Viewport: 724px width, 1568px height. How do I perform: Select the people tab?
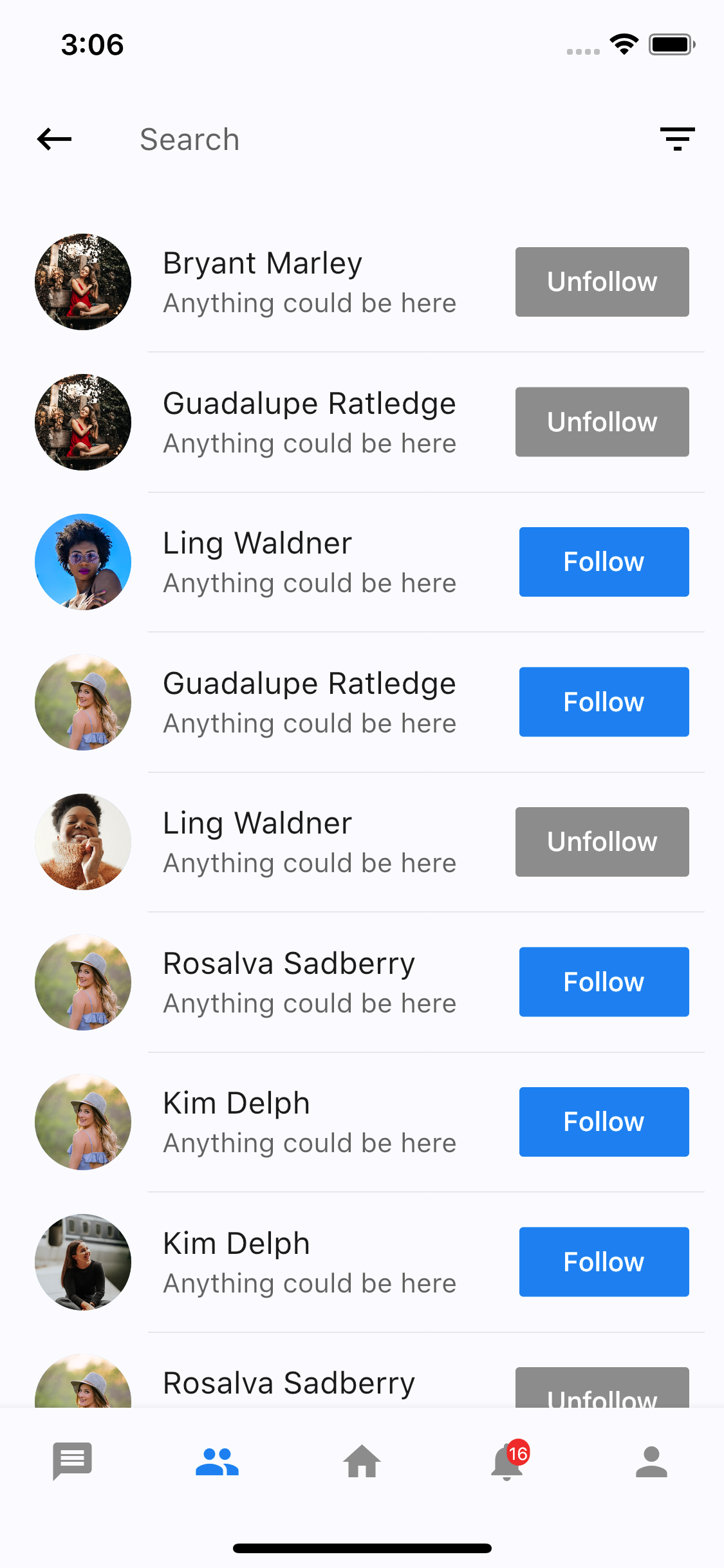tap(218, 1461)
